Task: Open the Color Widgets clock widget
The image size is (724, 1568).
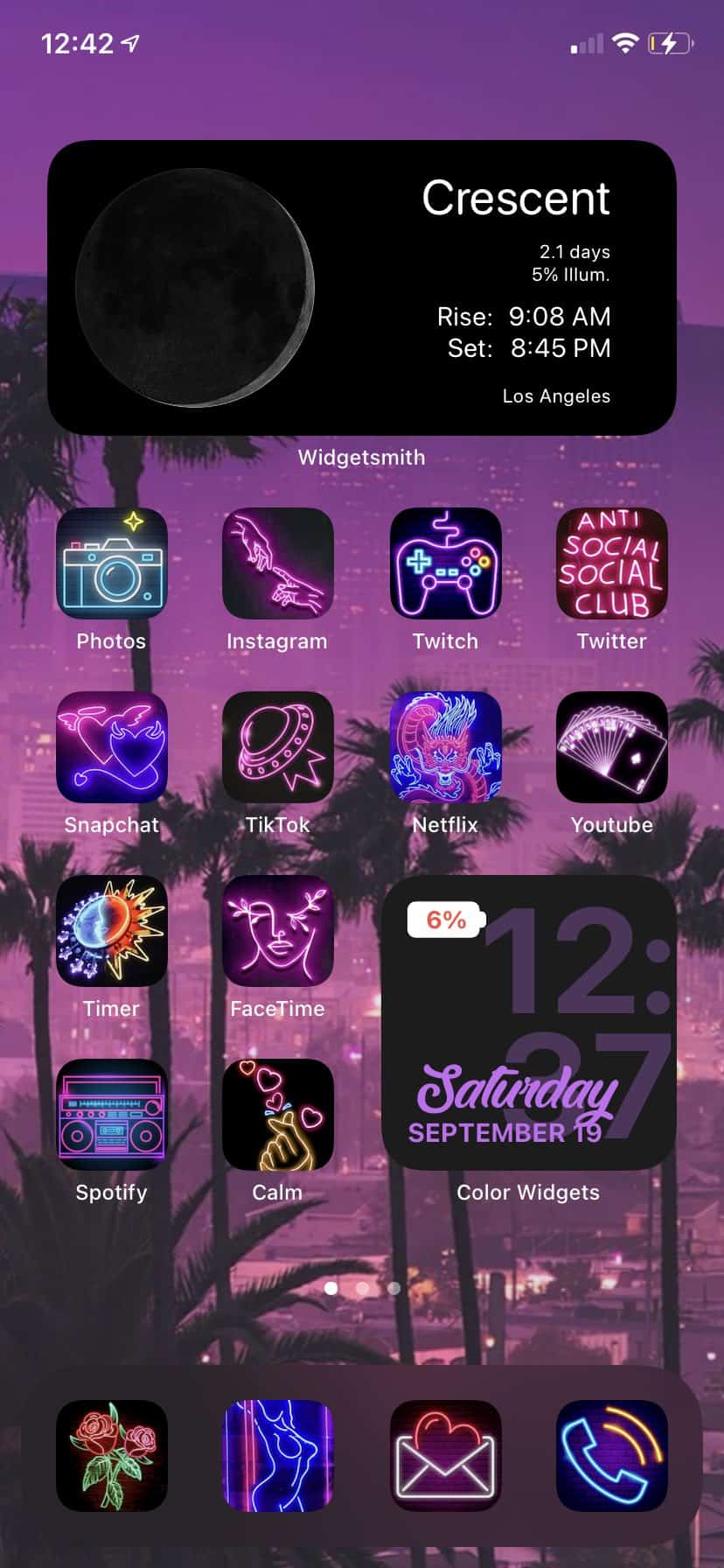Action: click(528, 1023)
